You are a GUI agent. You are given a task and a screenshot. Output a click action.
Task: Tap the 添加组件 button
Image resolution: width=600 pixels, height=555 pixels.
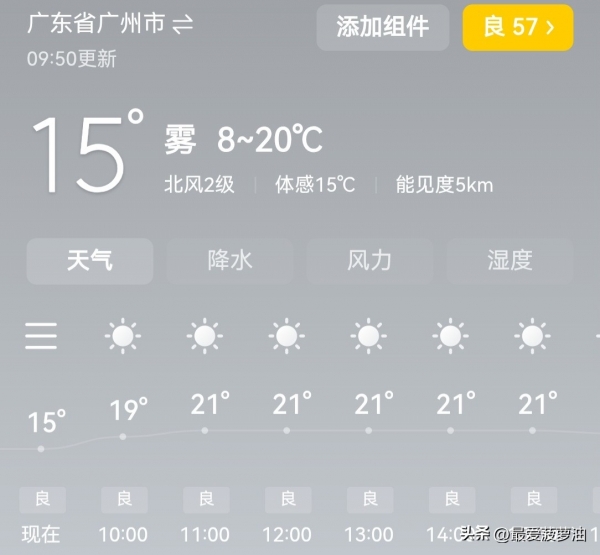point(382,27)
